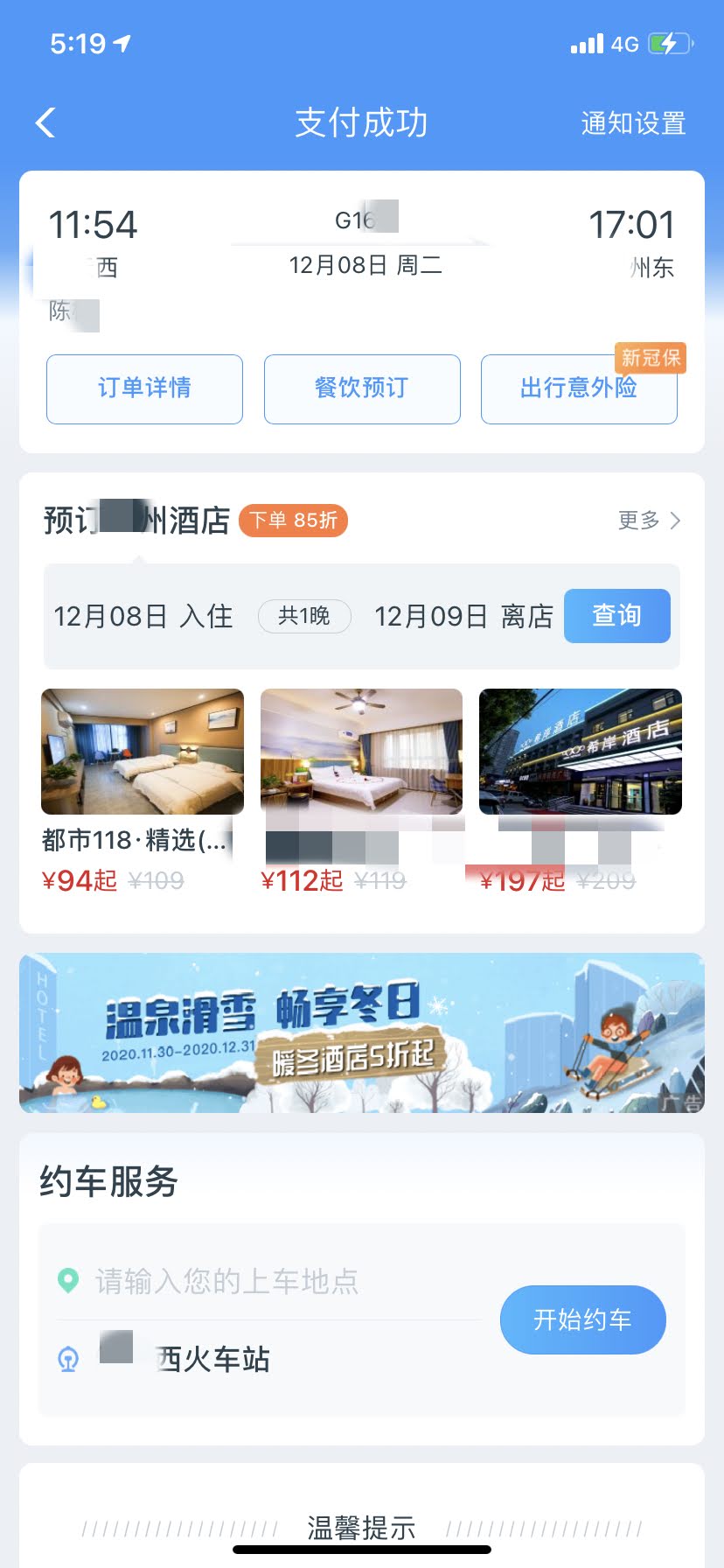Change the 12月08日 入住 check-in date
The image size is (724, 1568).
[x=143, y=616]
